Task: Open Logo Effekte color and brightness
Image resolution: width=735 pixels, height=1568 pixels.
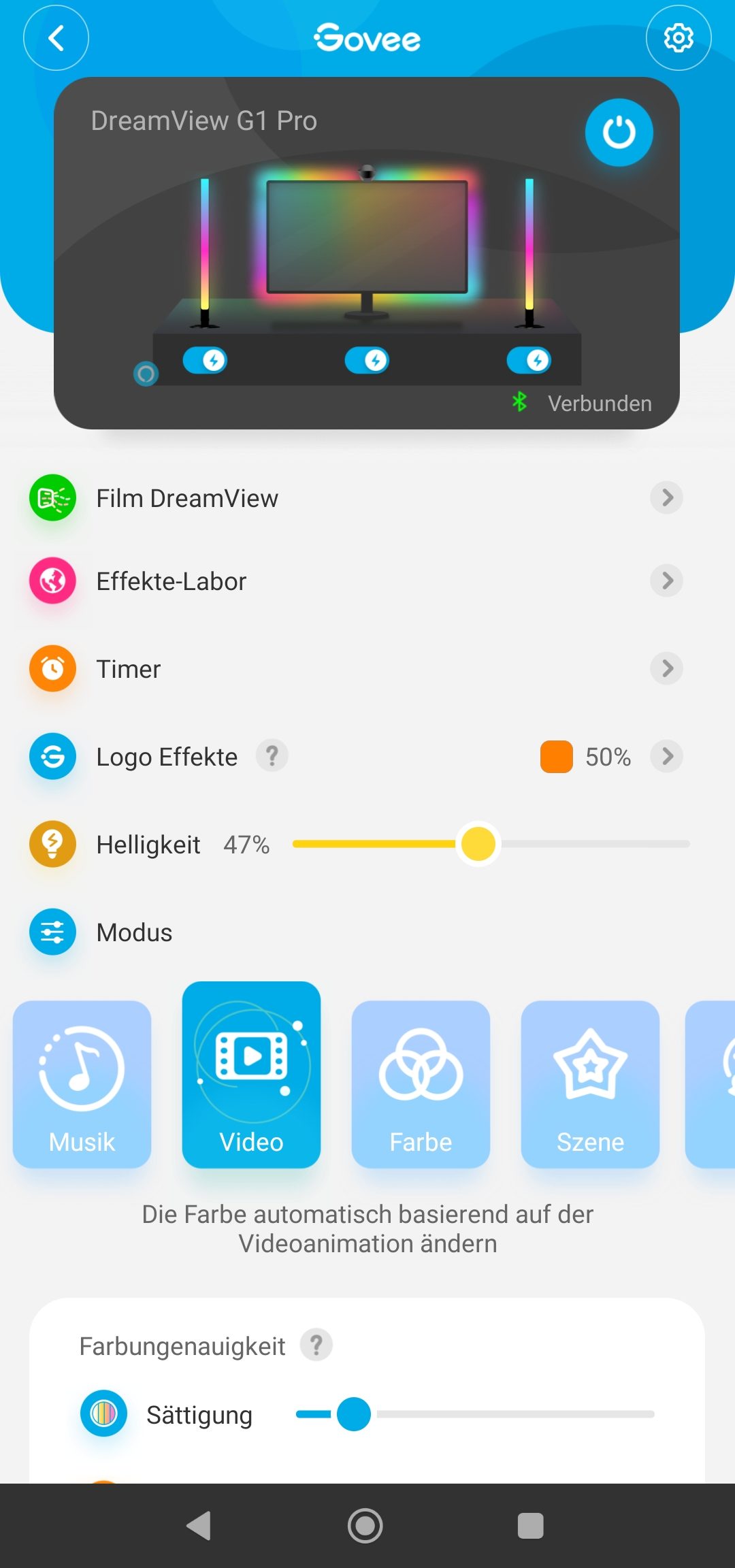Action: tap(611, 757)
